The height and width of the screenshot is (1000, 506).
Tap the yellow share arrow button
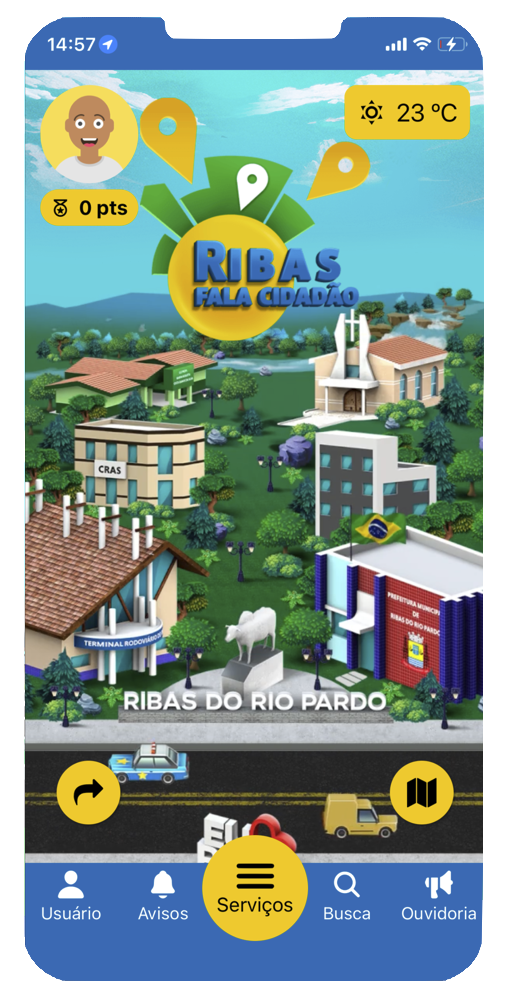click(x=88, y=793)
